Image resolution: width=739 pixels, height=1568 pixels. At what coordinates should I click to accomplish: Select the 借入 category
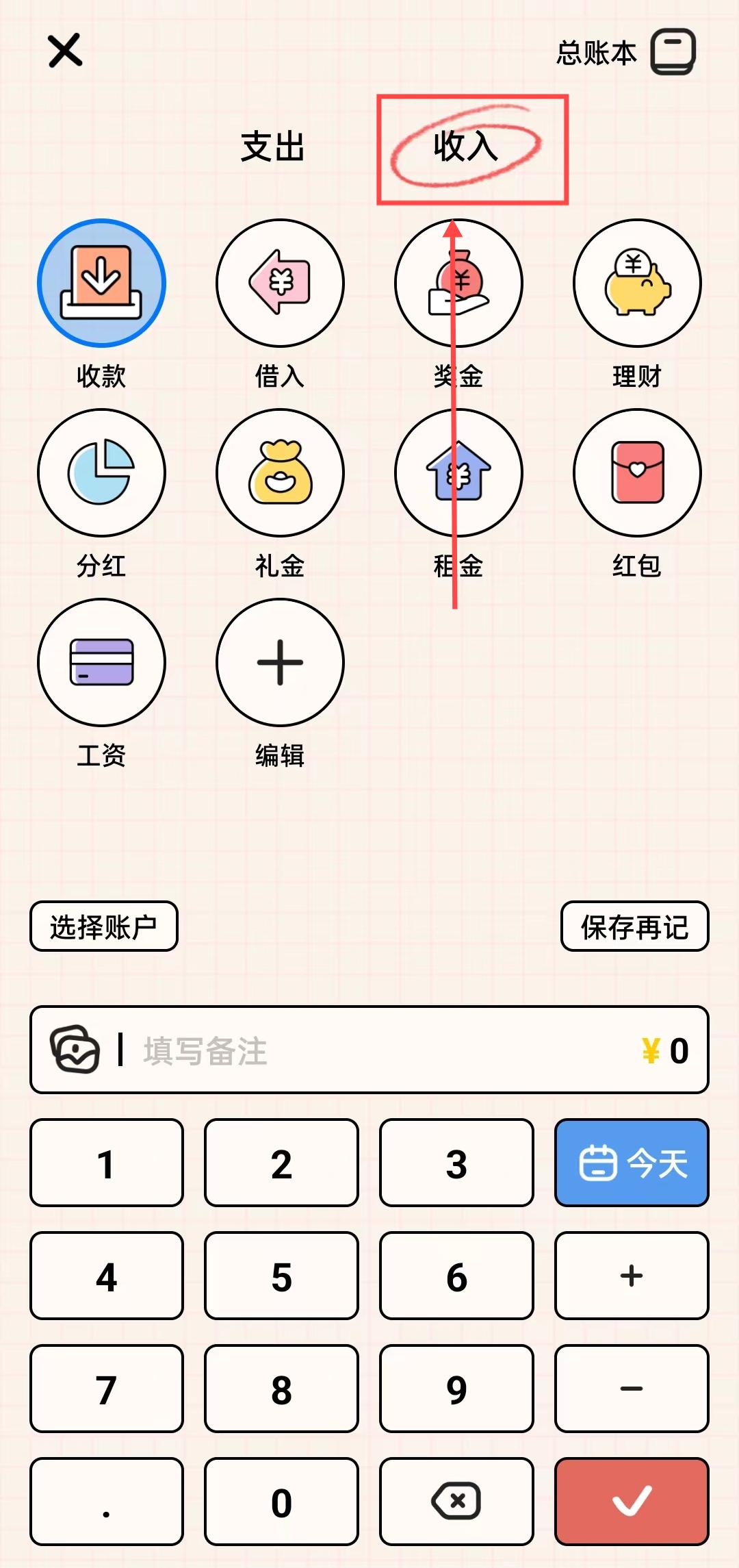click(x=280, y=283)
